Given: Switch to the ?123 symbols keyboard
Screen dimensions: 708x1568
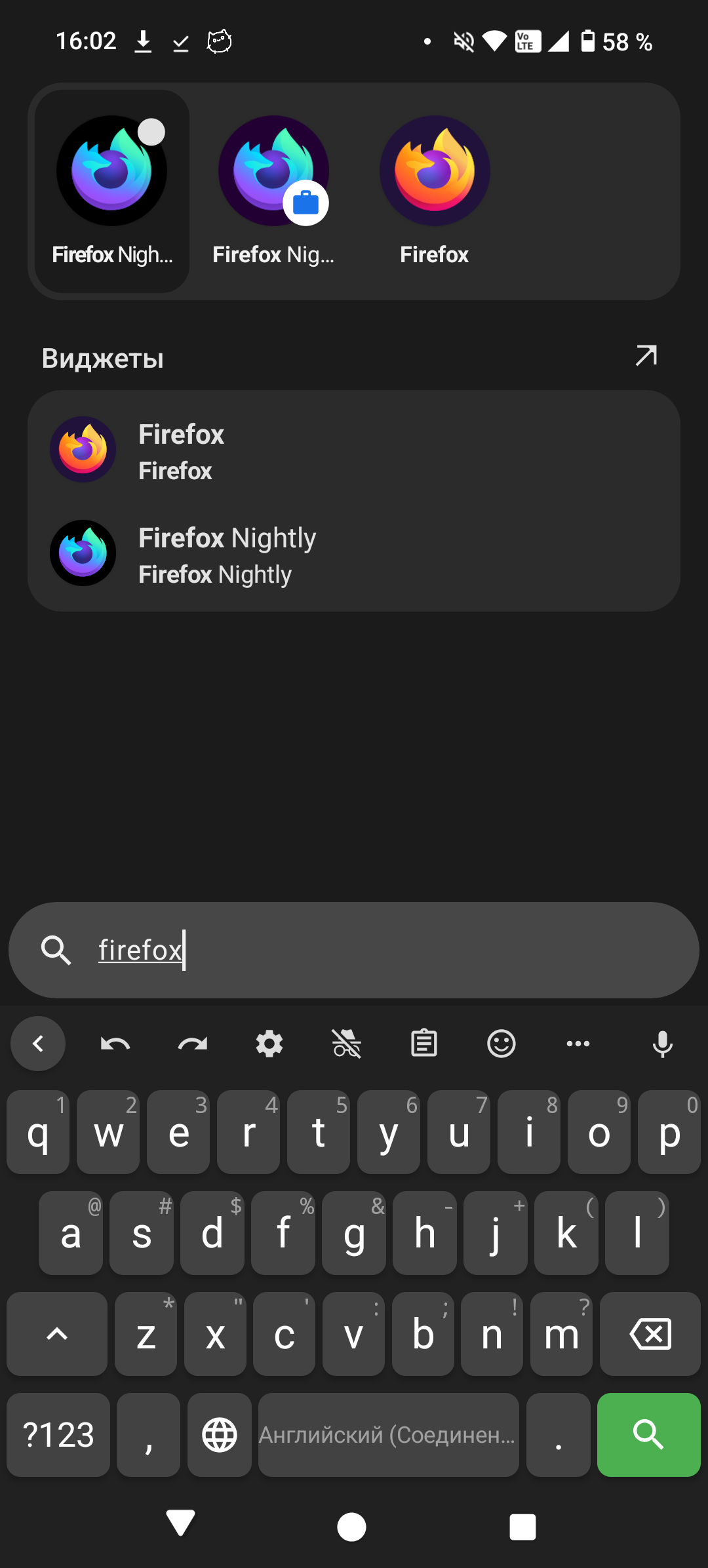Looking at the screenshot, I should tap(58, 1434).
